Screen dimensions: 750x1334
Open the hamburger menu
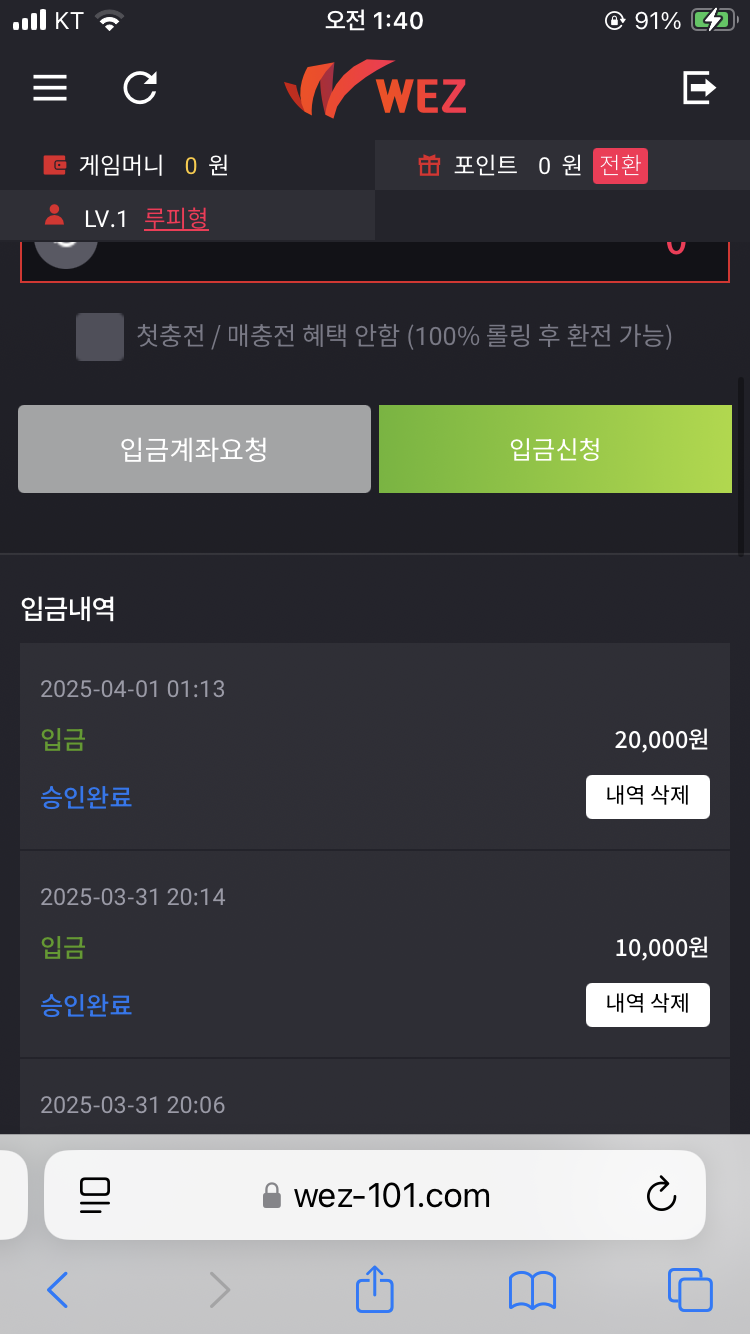click(50, 88)
